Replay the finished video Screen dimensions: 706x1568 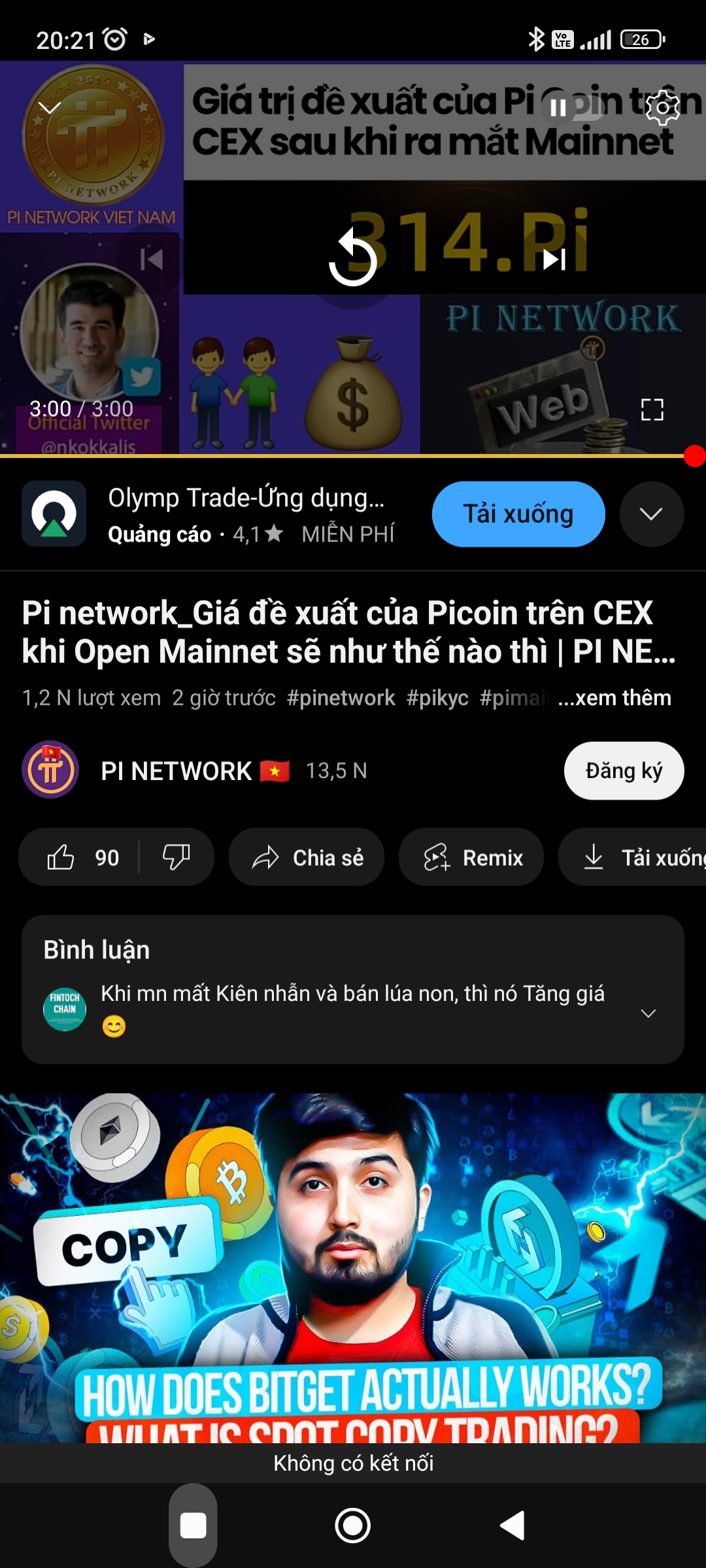(353, 259)
